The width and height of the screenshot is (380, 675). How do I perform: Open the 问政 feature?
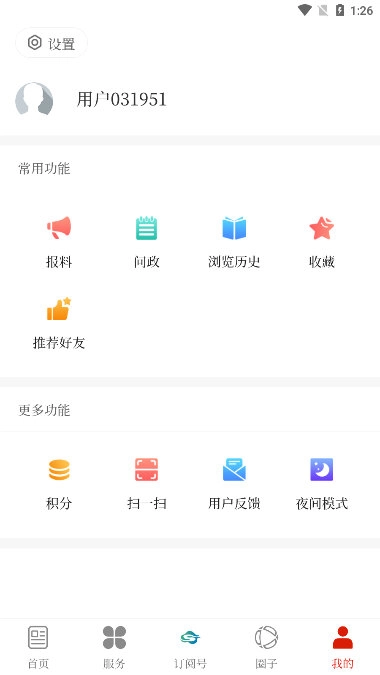coord(146,242)
